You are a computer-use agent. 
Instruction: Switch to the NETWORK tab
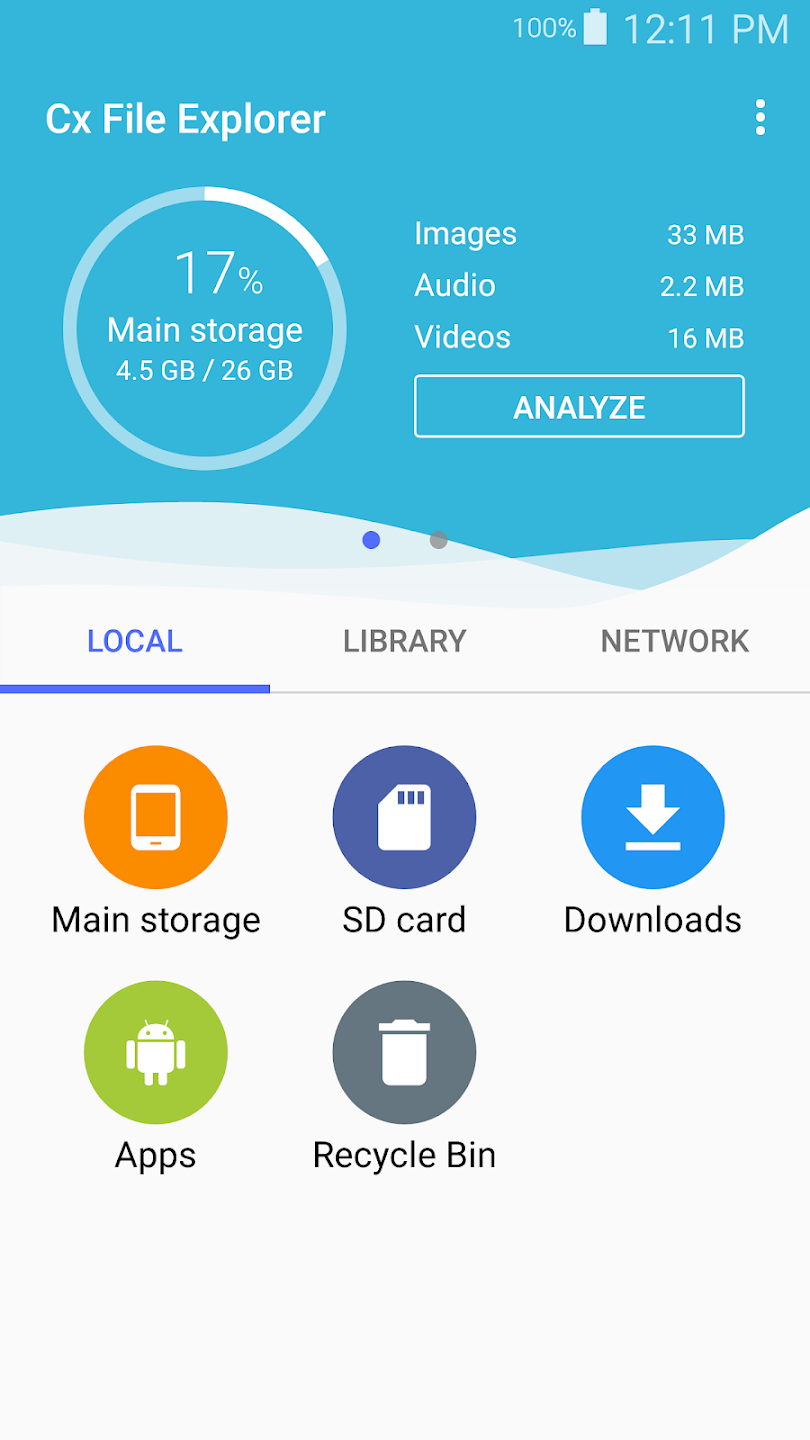pos(675,641)
